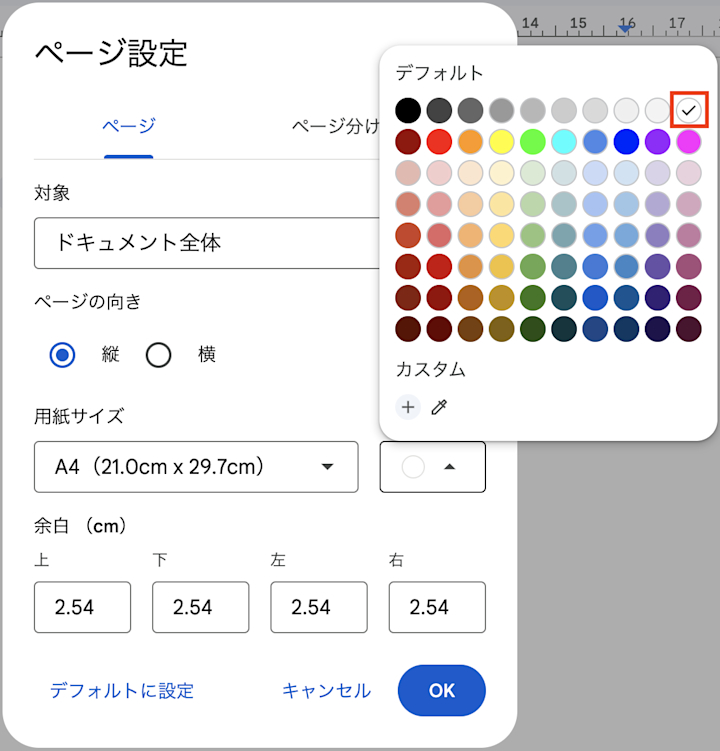Click the OK button

(441, 690)
